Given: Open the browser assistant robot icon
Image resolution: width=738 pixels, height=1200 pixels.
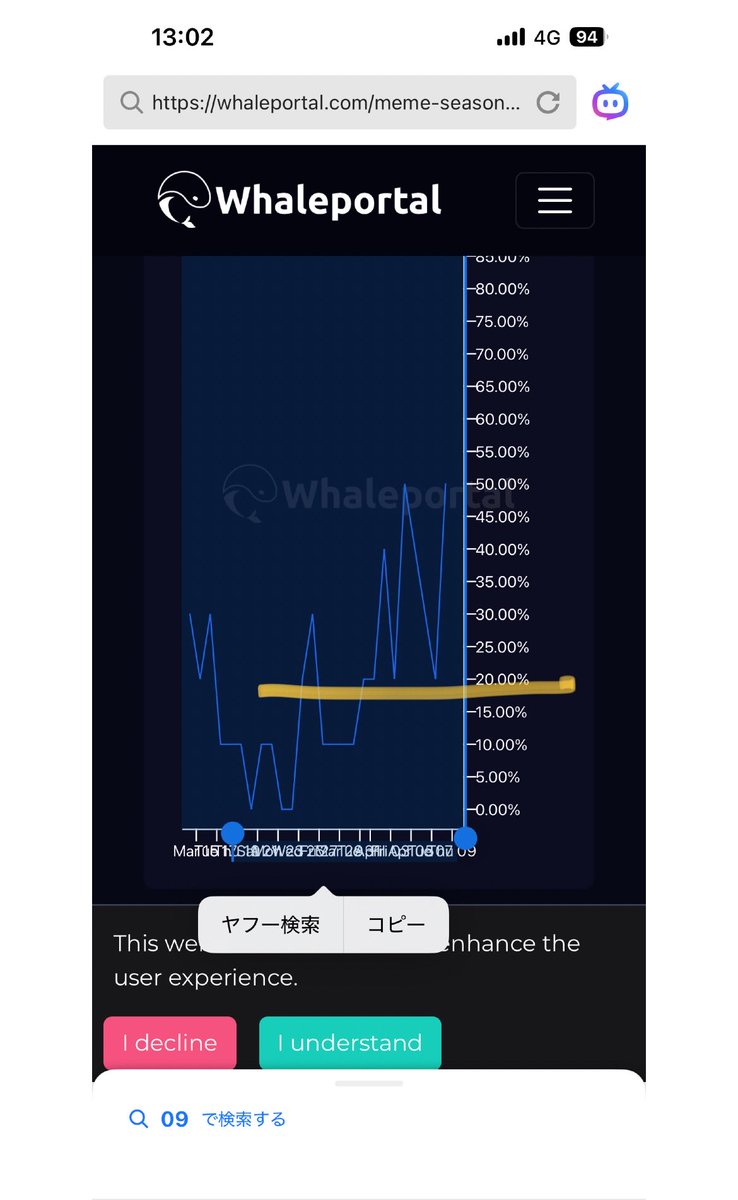Looking at the screenshot, I should (x=610, y=102).
